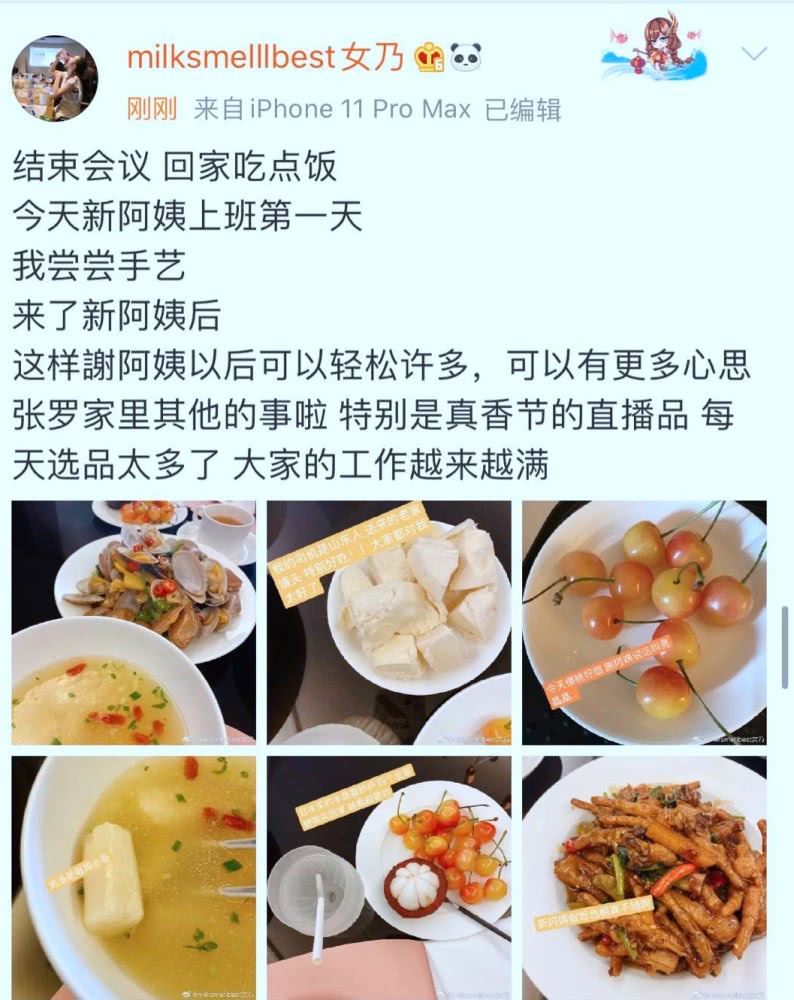Open the cherries on white plate photo

644,622
